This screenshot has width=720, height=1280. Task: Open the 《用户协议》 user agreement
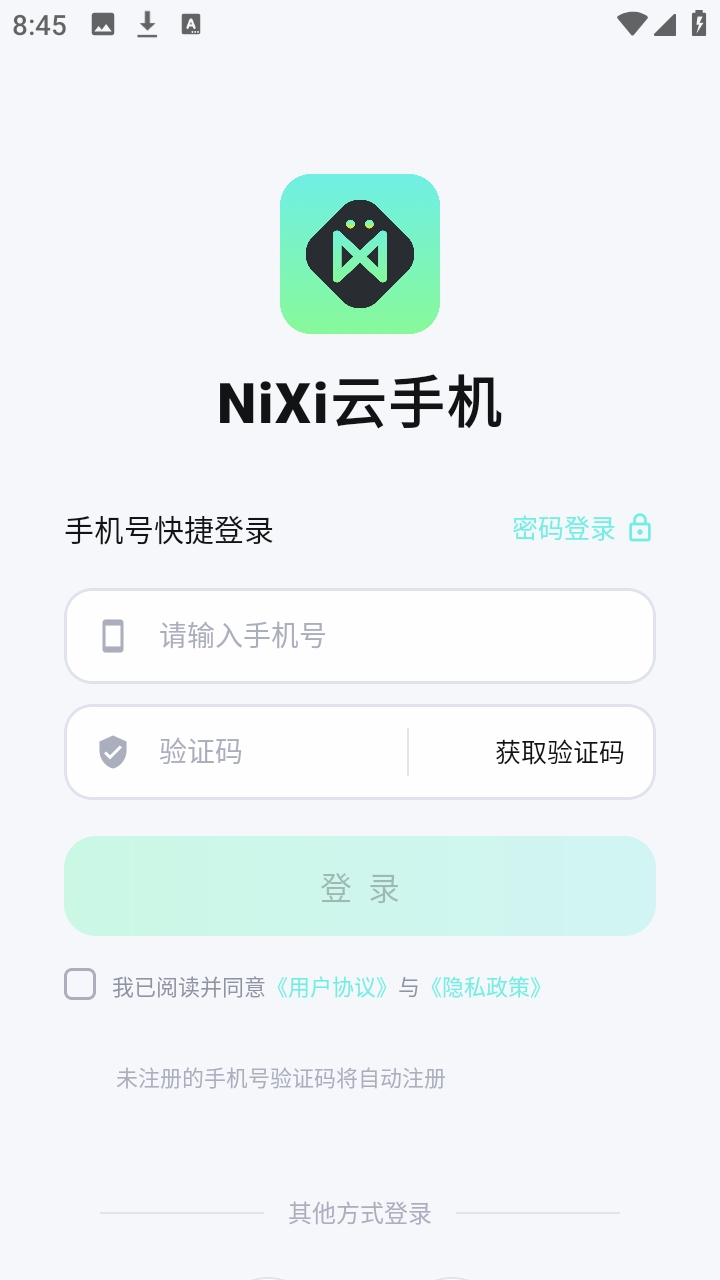coord(333,988)
